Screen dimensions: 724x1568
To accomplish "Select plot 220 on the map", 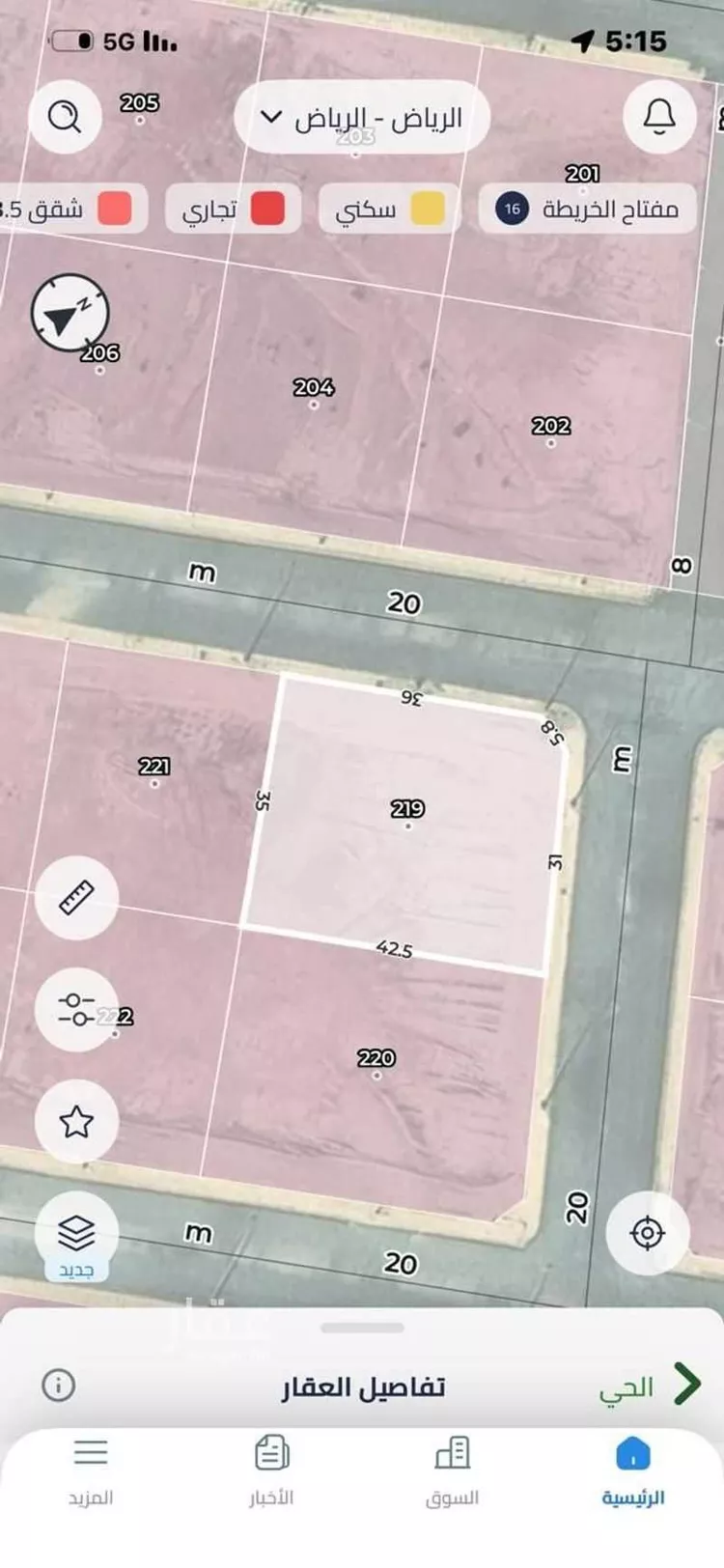I will (x=376, y=1062).
